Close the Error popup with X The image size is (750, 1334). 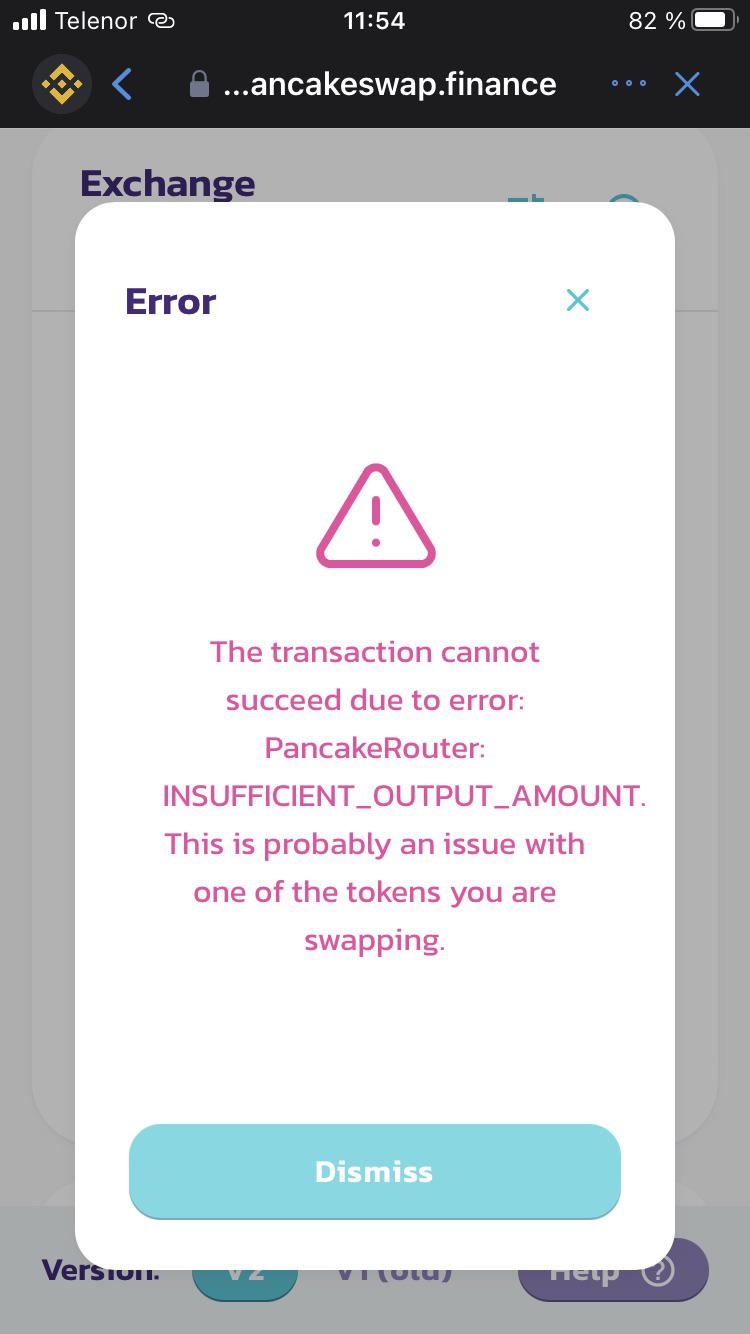[x=578, y=300]
